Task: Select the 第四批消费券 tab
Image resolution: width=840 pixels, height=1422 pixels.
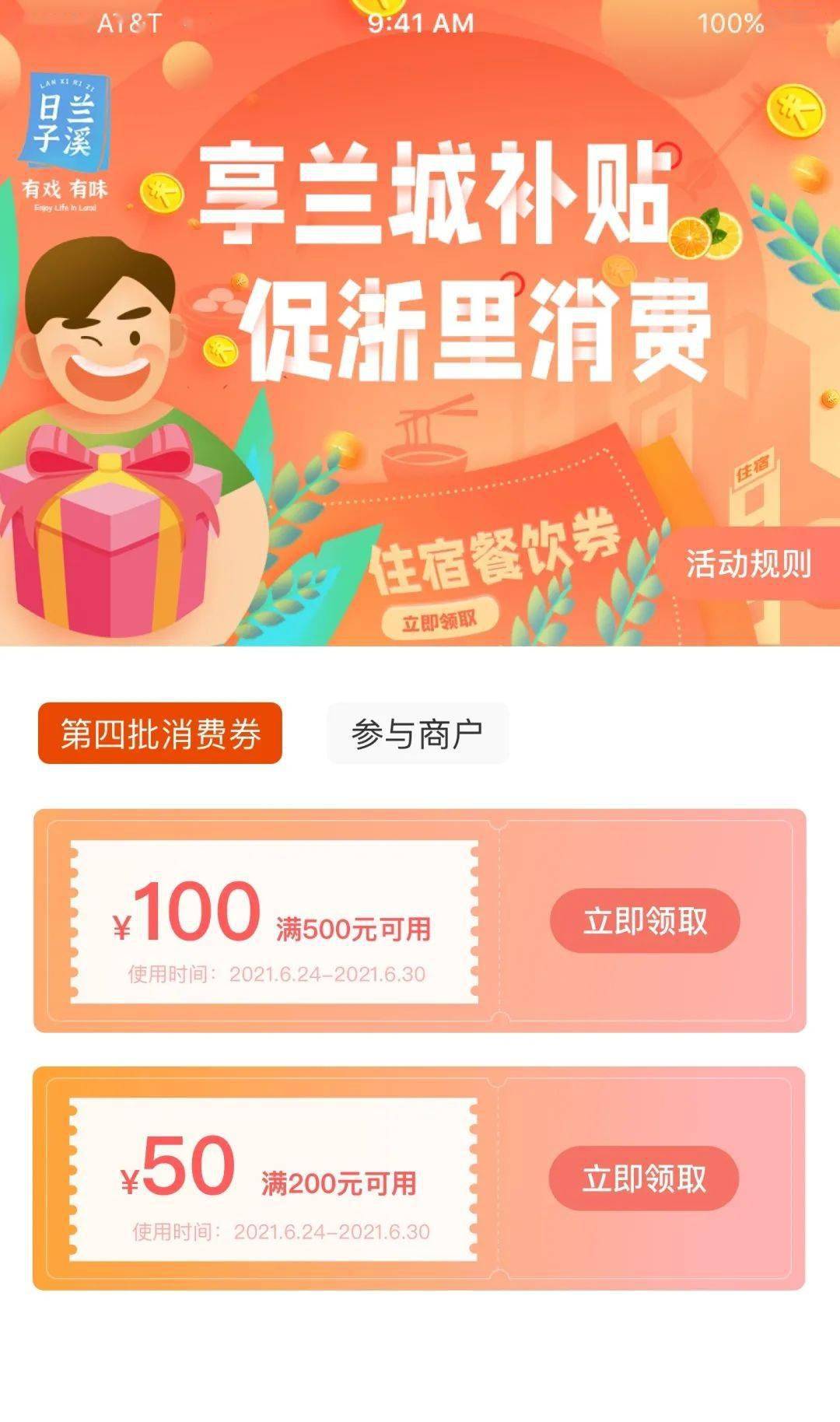Action: (160, 734)
